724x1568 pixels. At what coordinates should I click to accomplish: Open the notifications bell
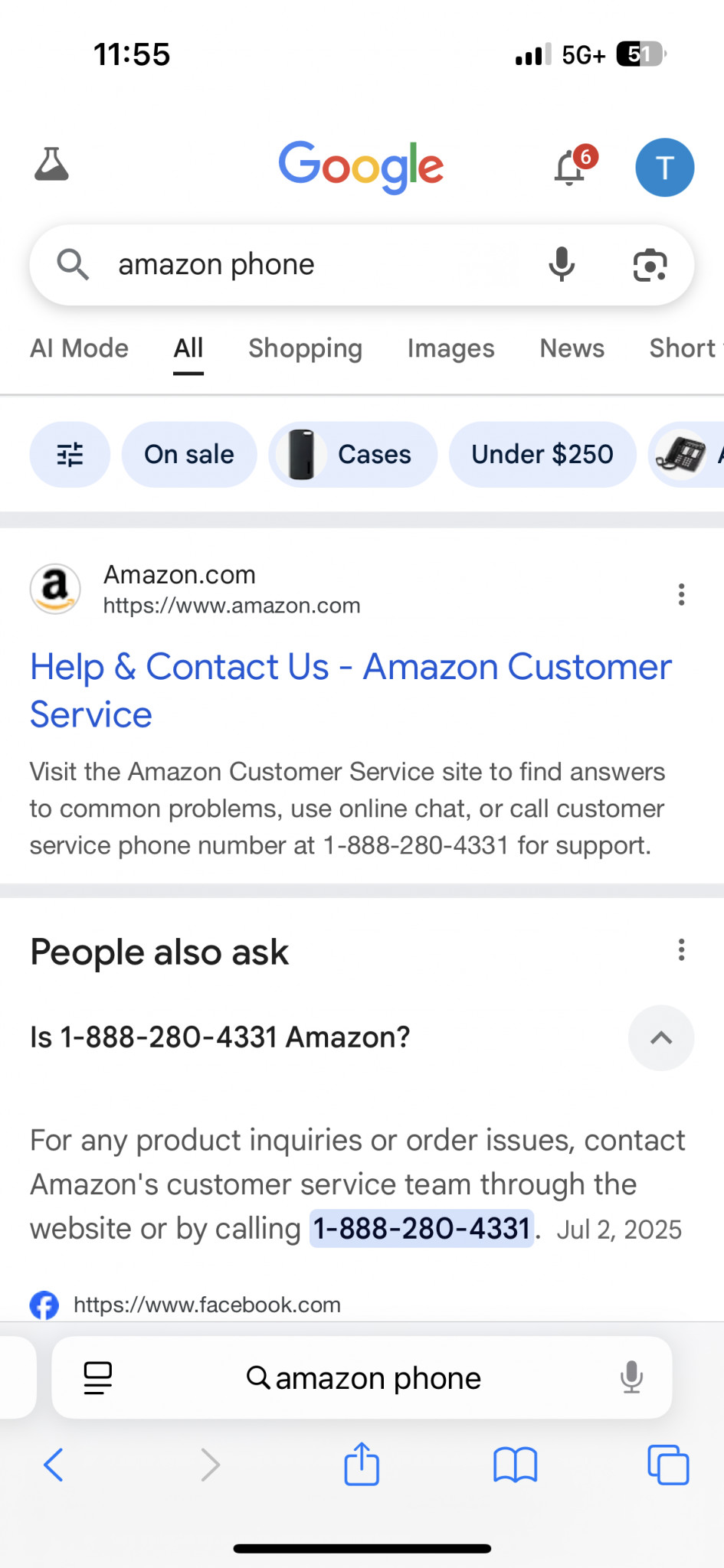click(571, 168)
